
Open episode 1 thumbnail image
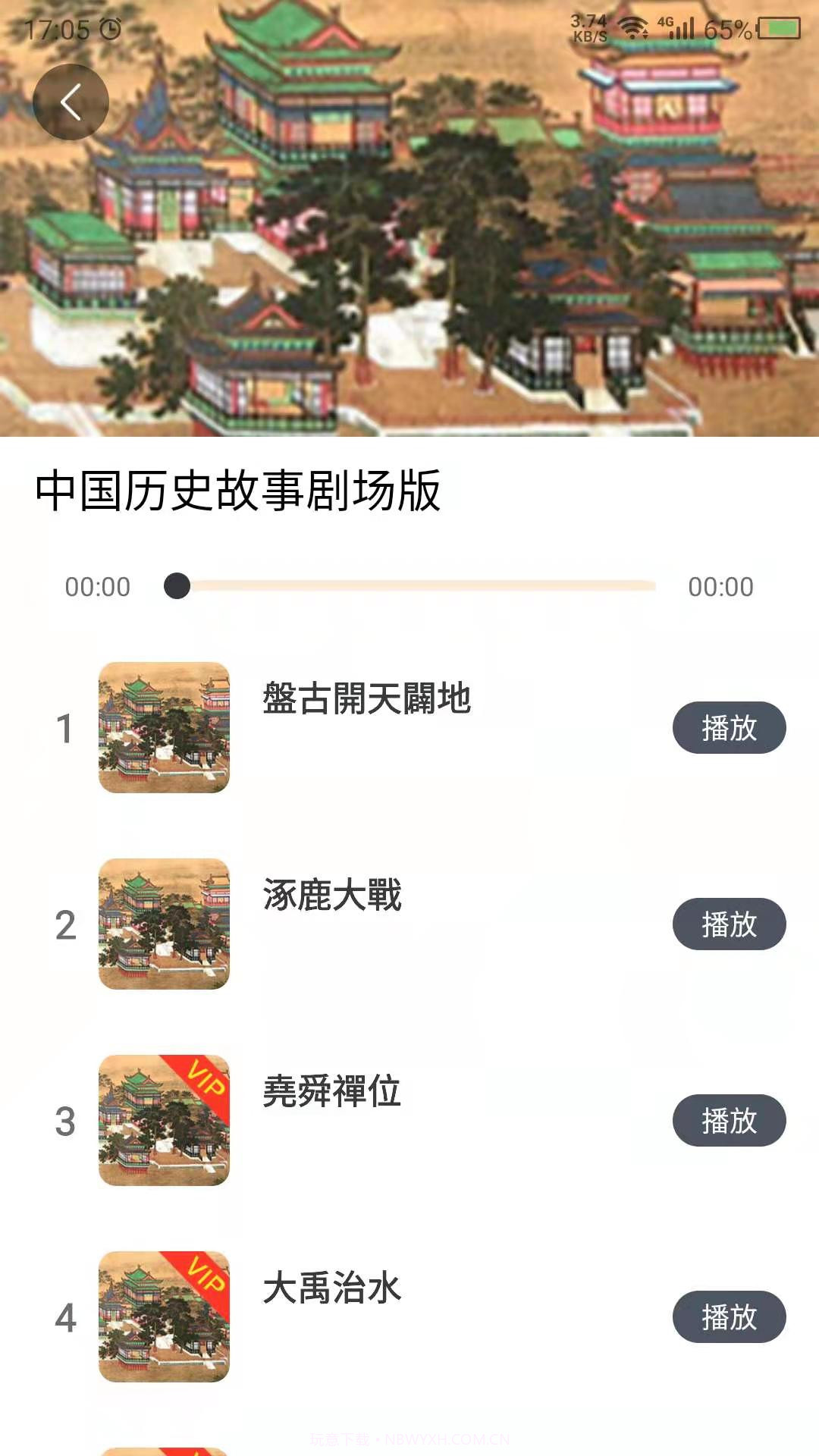(164, 728)
